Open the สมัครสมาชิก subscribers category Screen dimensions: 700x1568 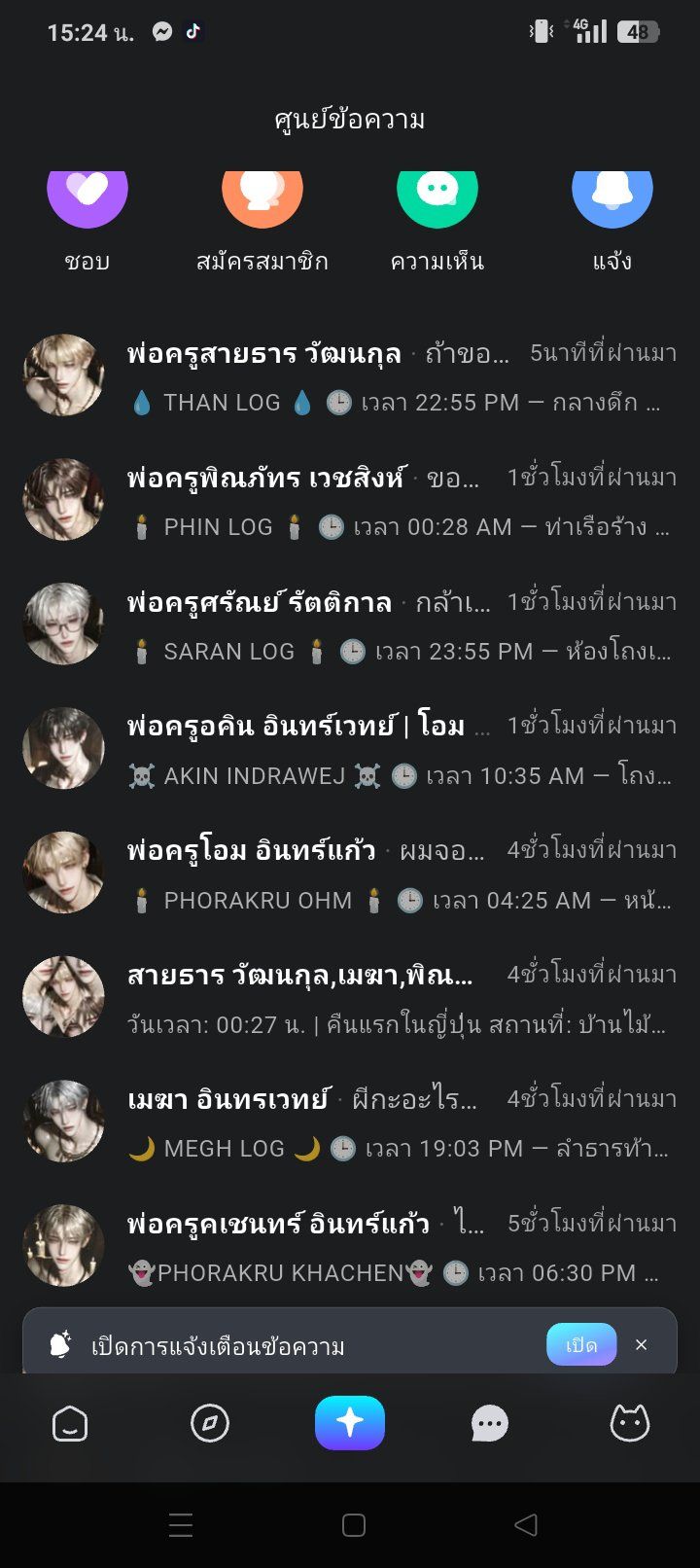click(x=262, y=220)
